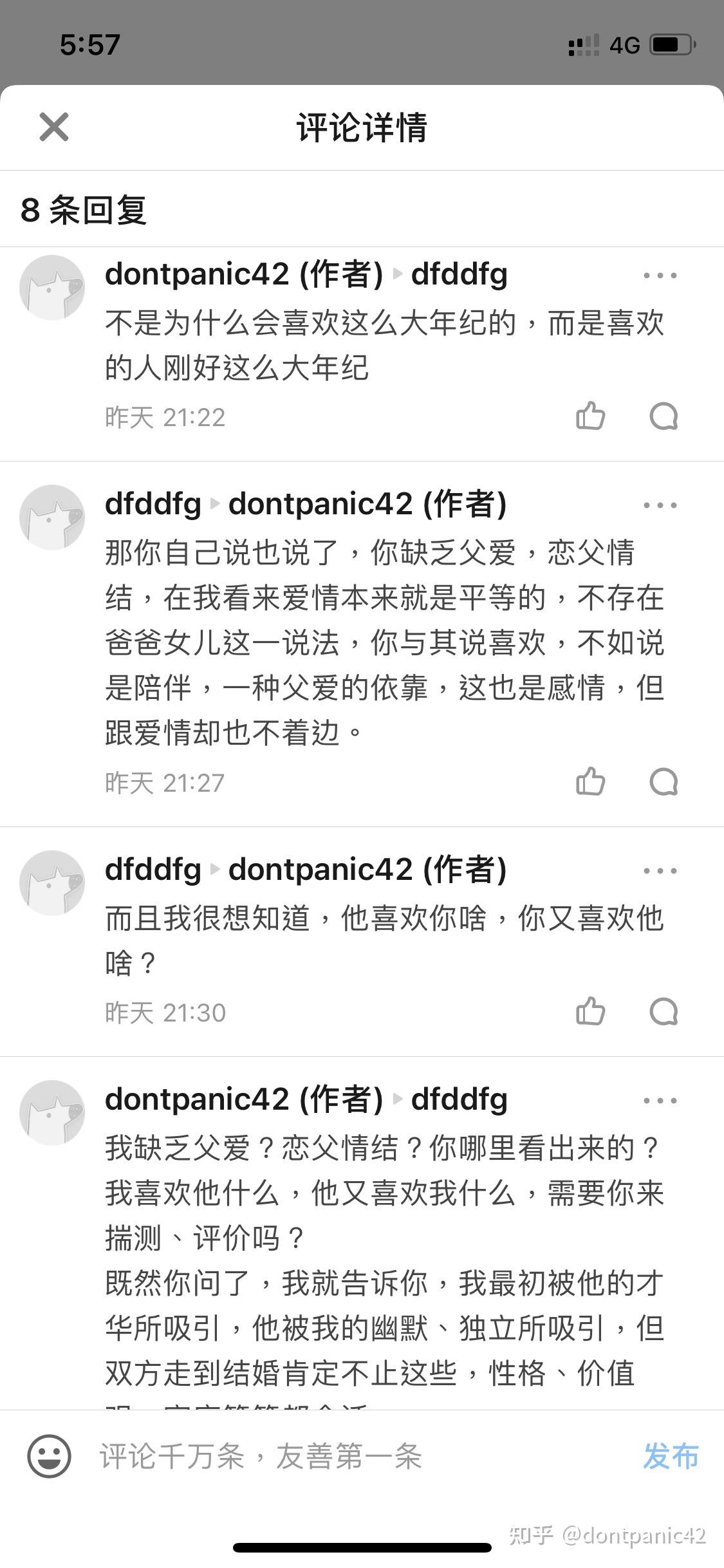
Task: Tap the 评论千万条，友善第一条 comment field
Action: 360,1457
